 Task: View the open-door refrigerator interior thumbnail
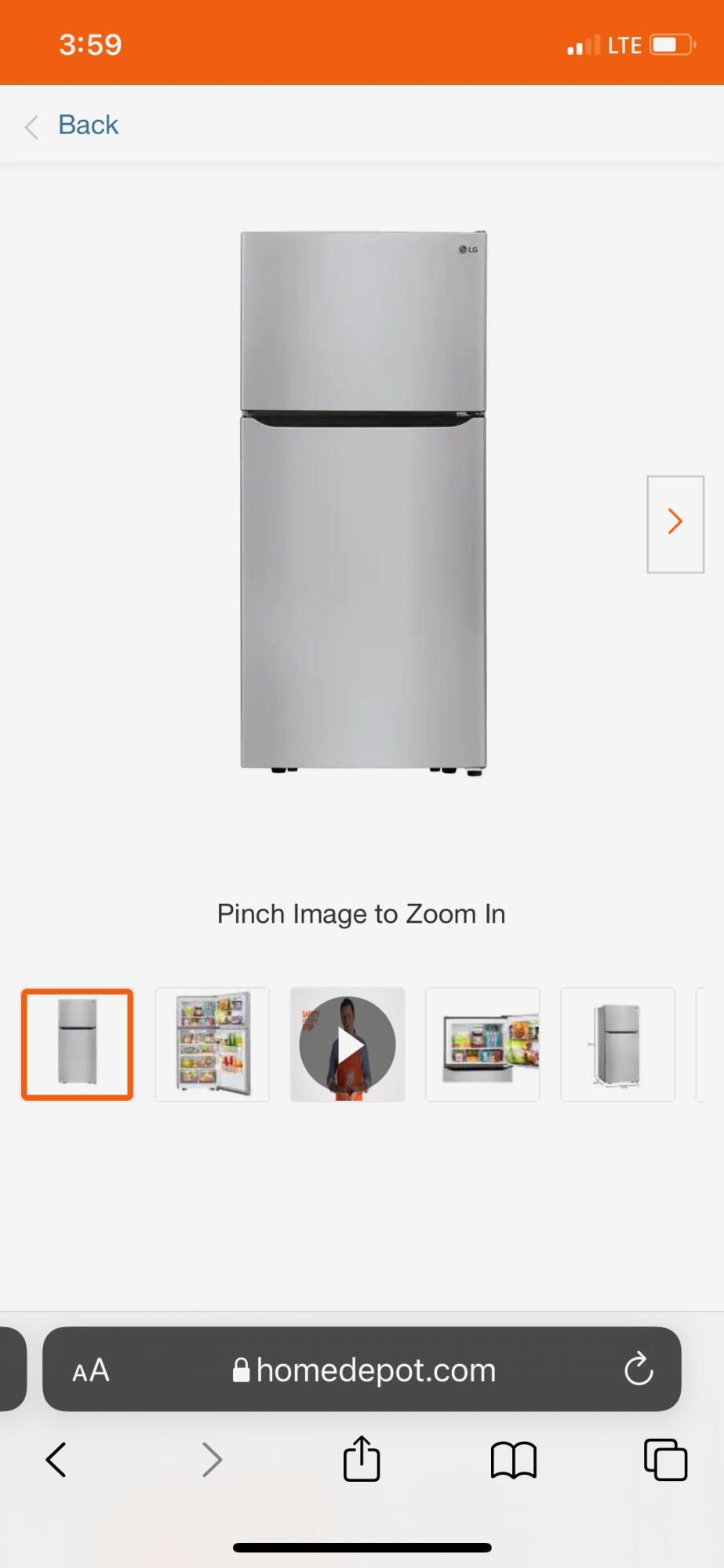(212, 1044)
